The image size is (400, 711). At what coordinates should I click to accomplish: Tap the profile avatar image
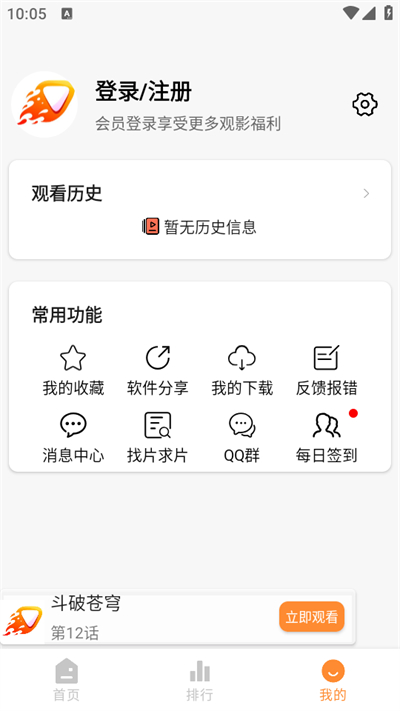tap(44, 104)
